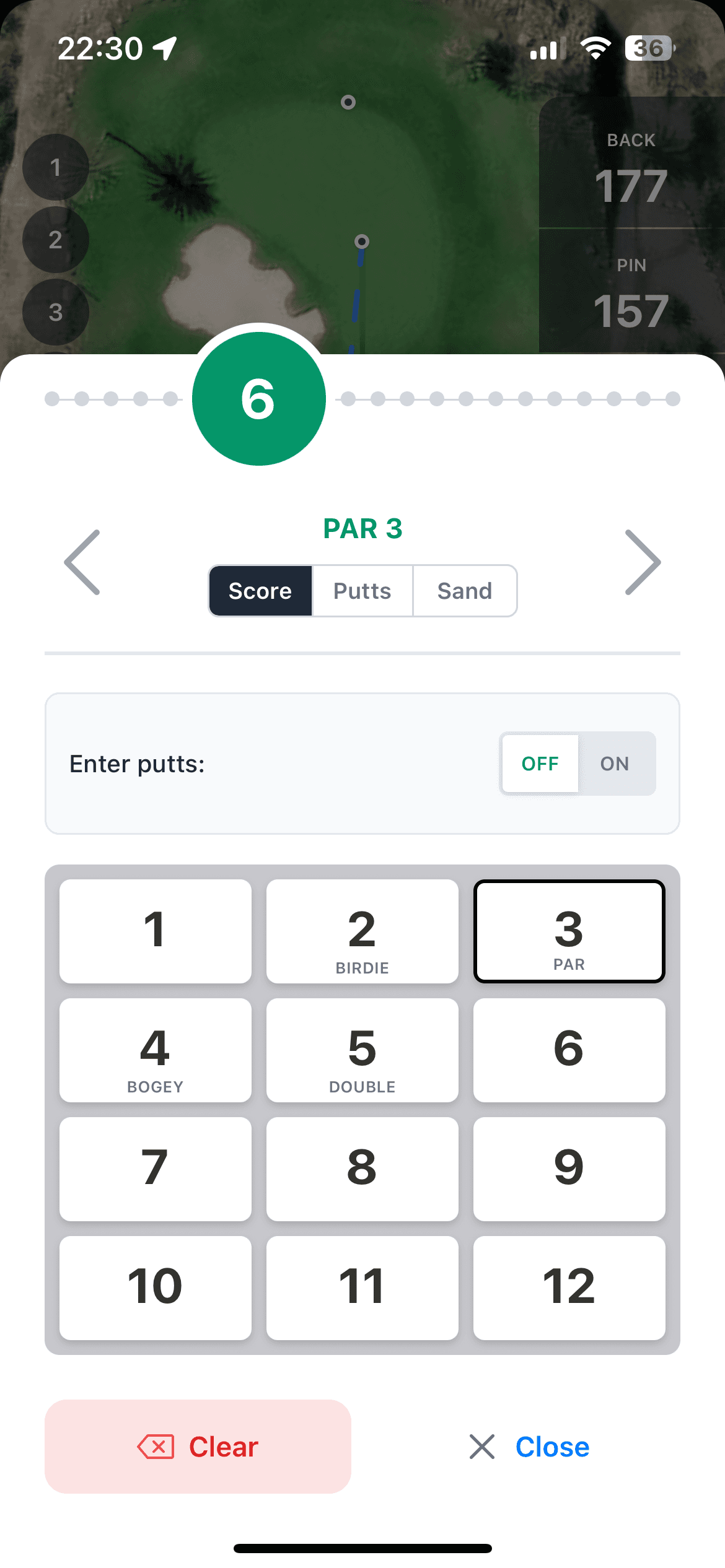Enter score 2 Birdie
Screen dimensions: 725x1568
[362, 931]
